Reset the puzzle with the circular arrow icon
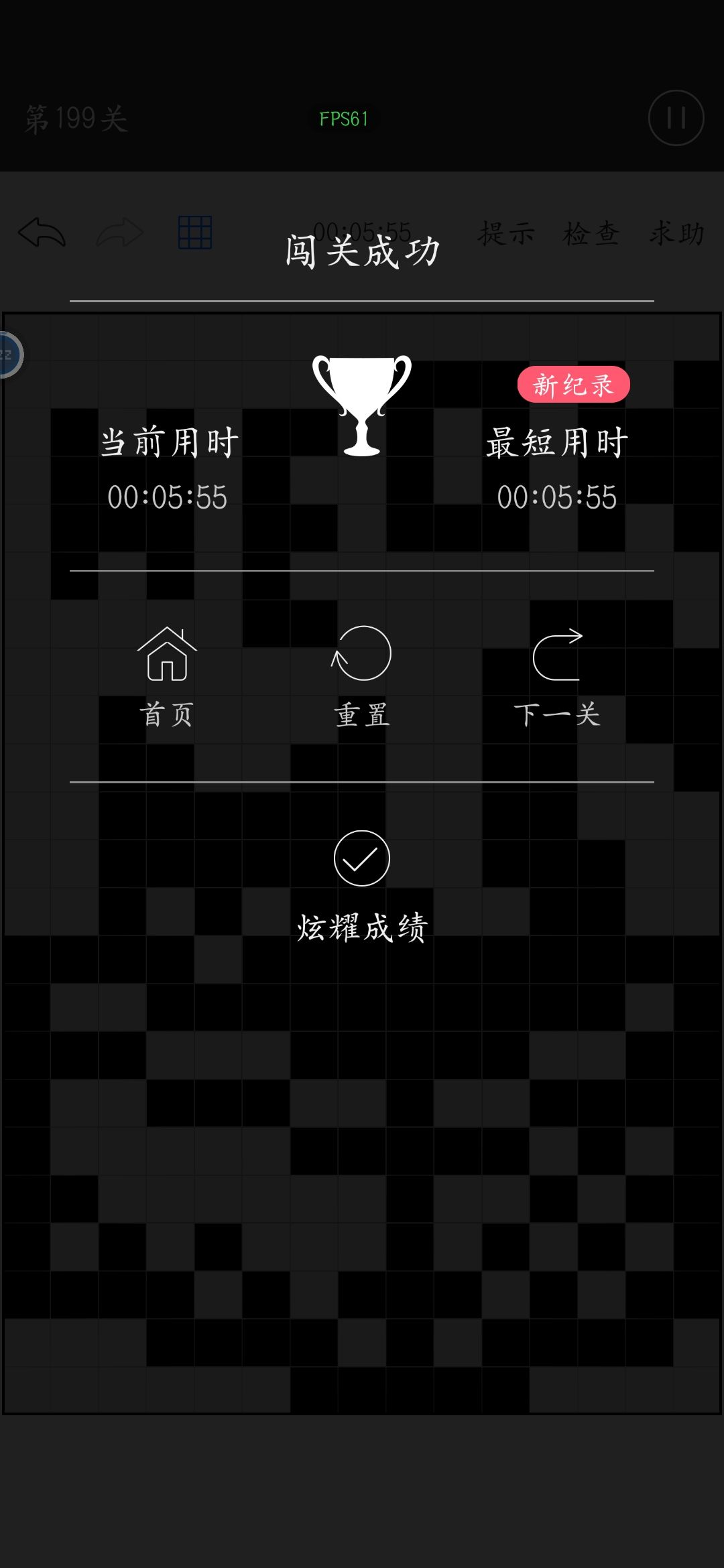 [x=361, y=655]
